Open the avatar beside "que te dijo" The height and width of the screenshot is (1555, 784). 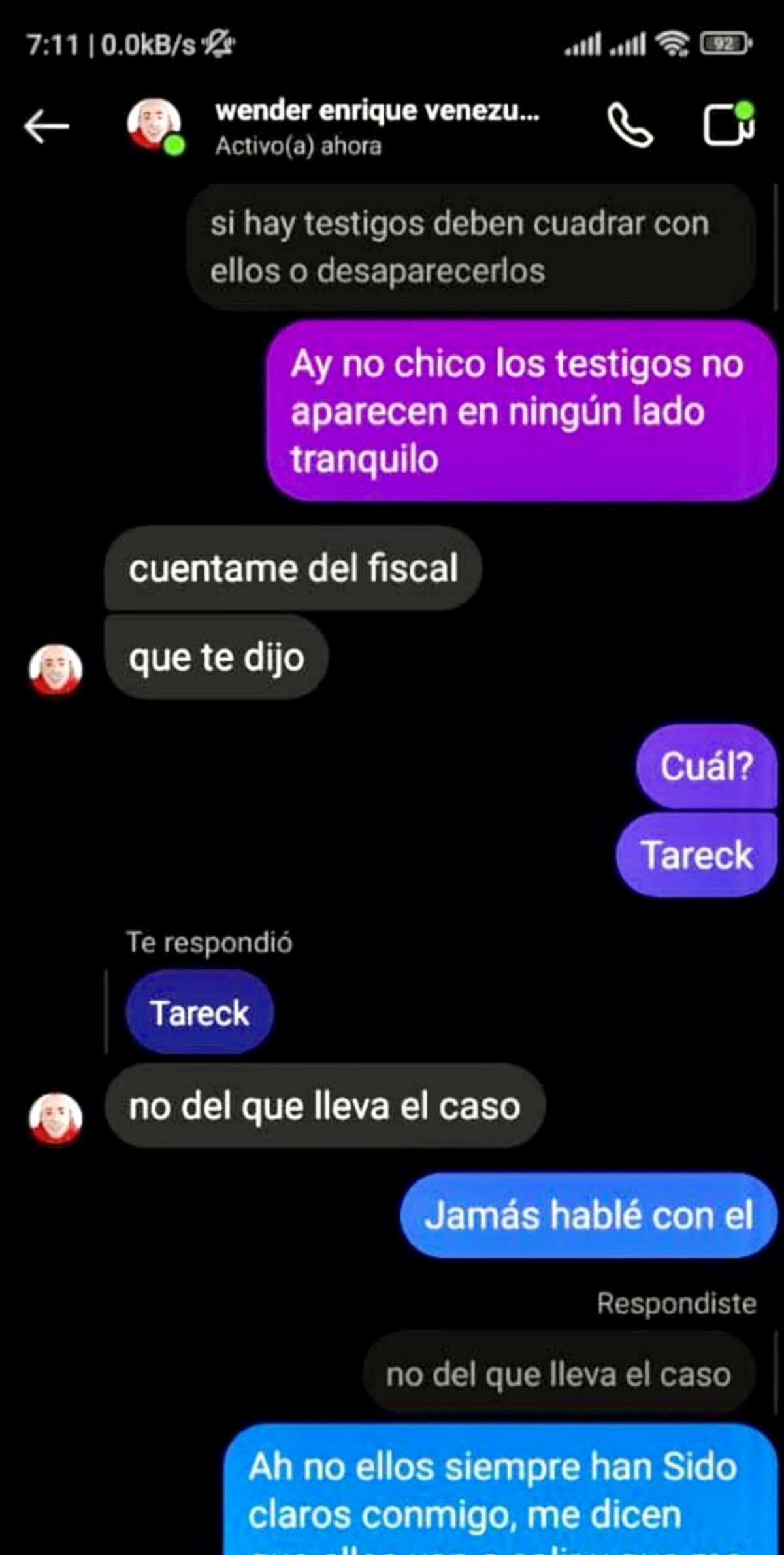pyautogui.click(x=56, y=669)
